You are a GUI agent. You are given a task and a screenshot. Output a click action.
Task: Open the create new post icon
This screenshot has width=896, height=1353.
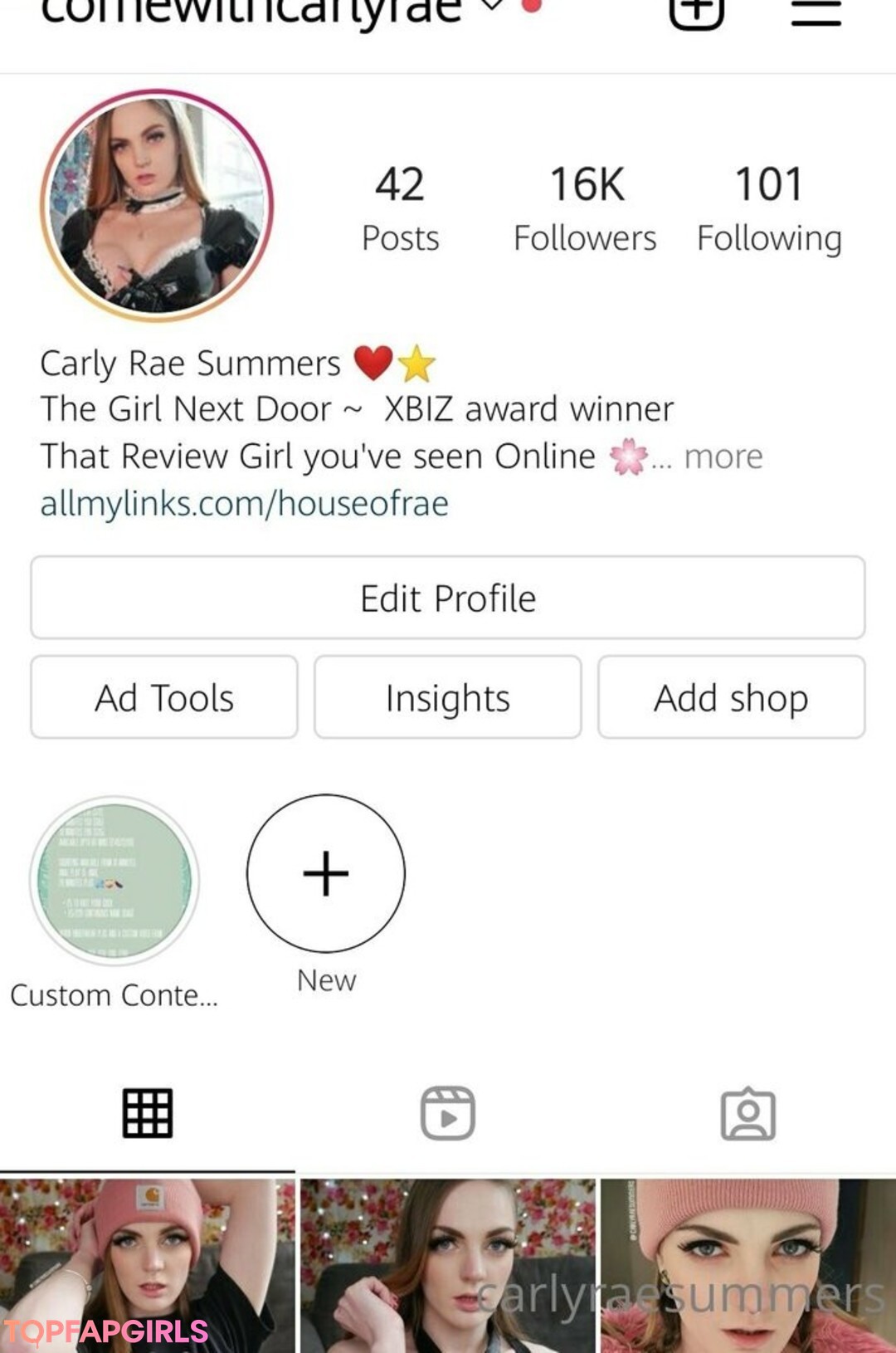click(696, 12)
